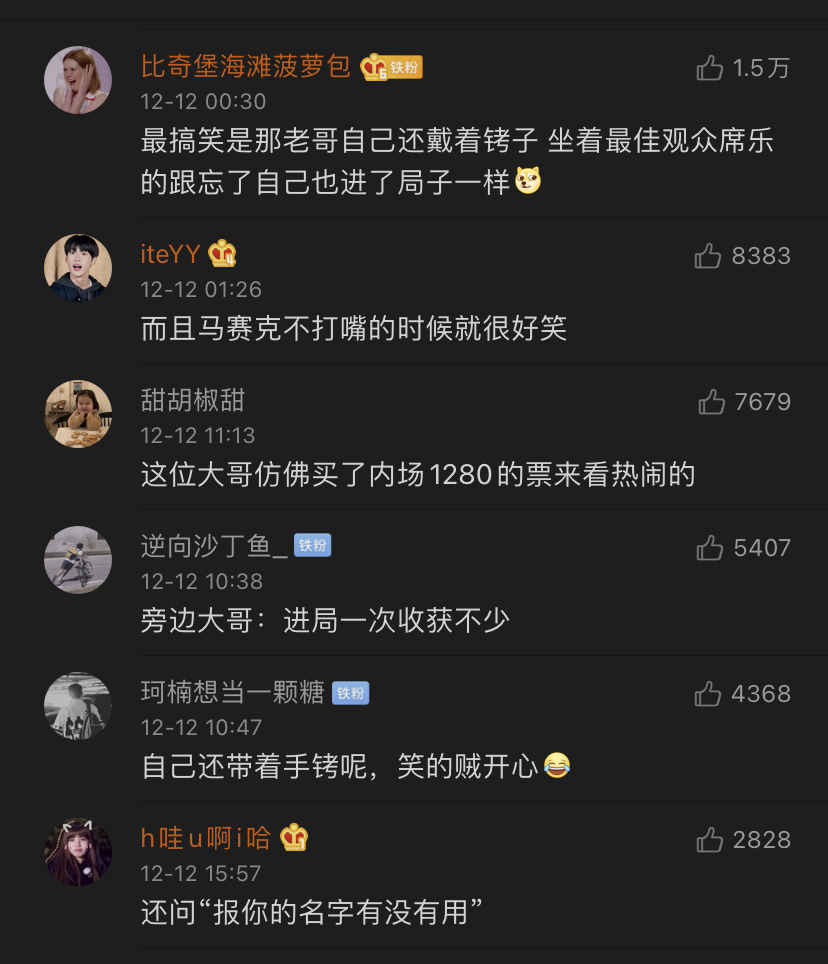Tap the username 比奇堡海滩菠萝包

[x=246, y=66]
